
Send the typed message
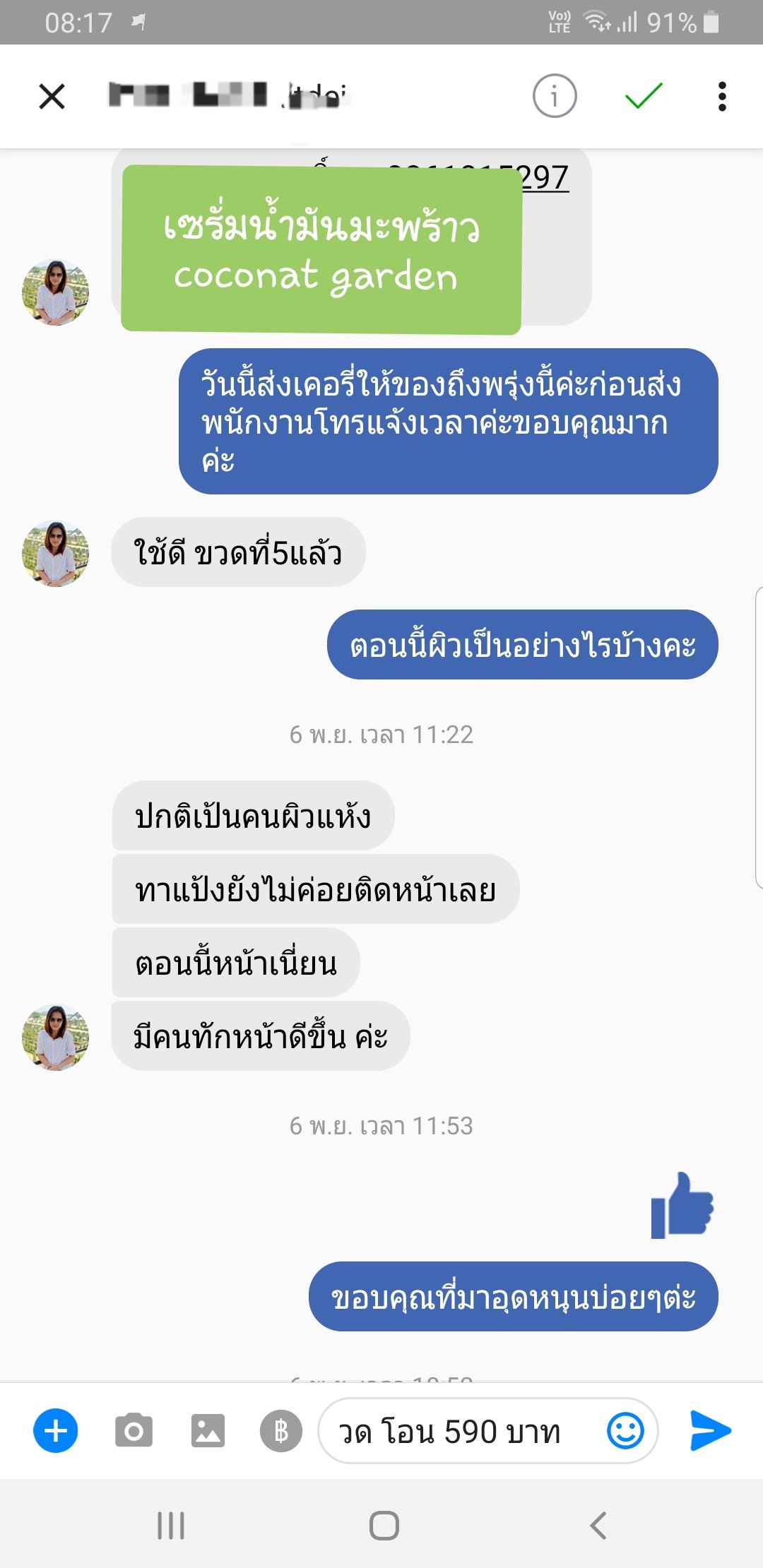click(x=710, y=1431)
